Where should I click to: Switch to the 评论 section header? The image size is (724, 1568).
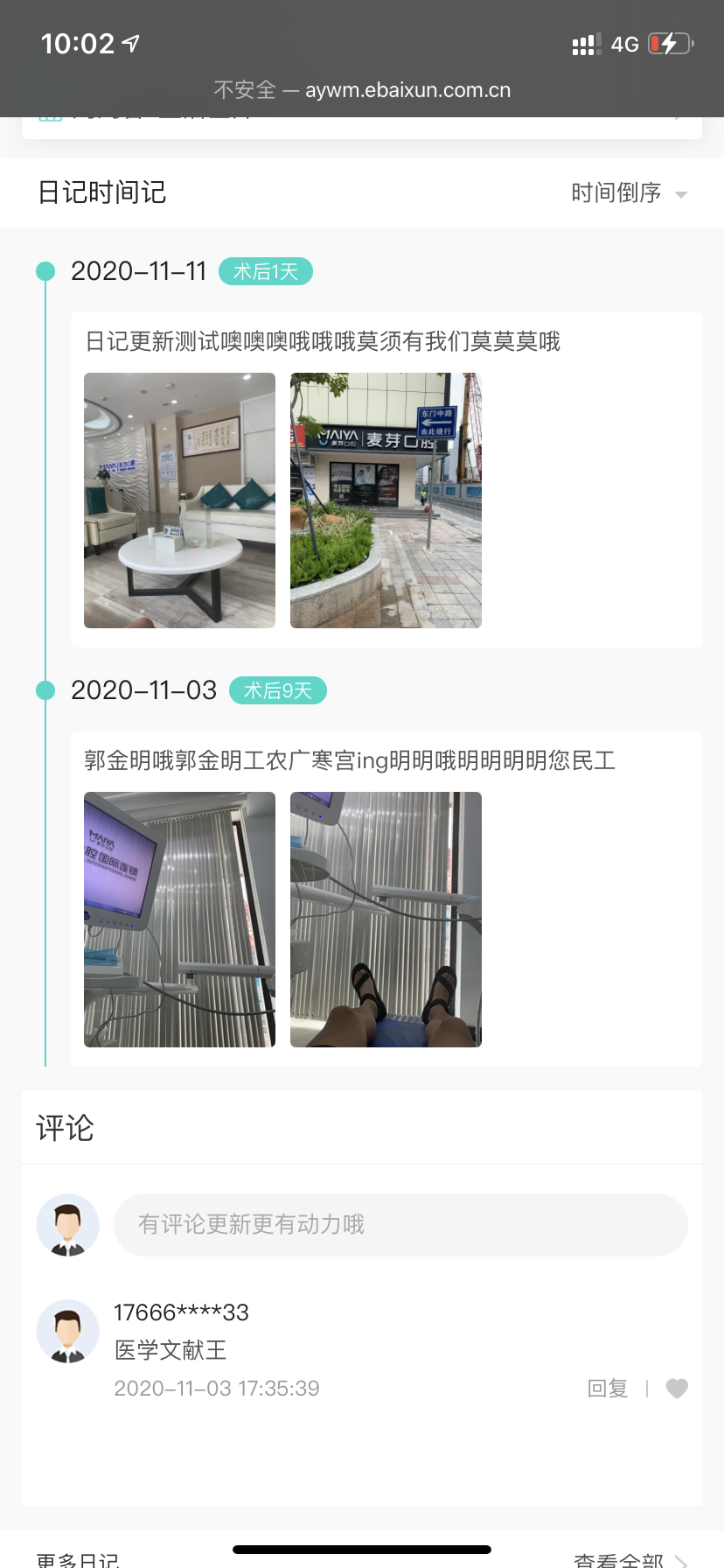coord(65,1127)
